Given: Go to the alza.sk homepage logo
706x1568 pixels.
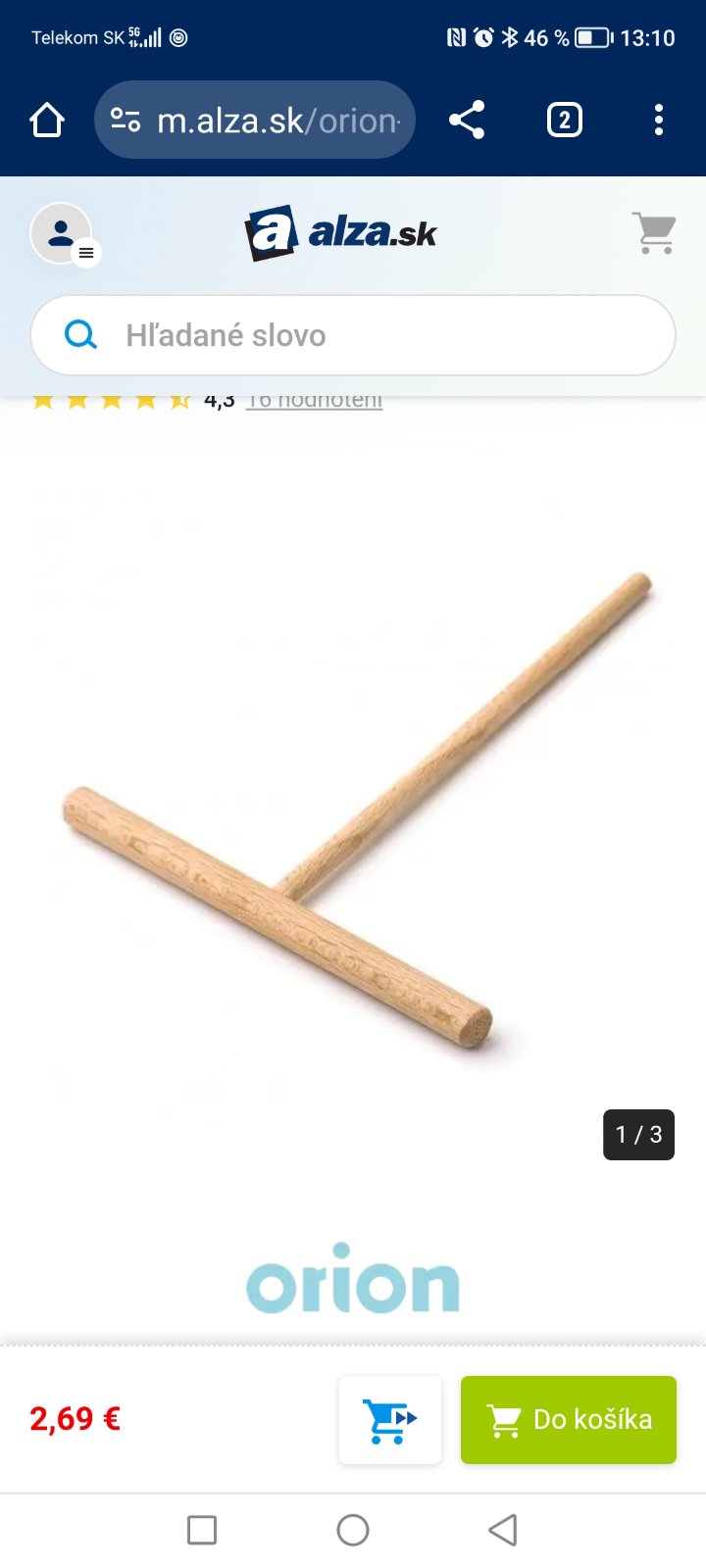Looking at the screenshot, I should [x=340, y=233].
